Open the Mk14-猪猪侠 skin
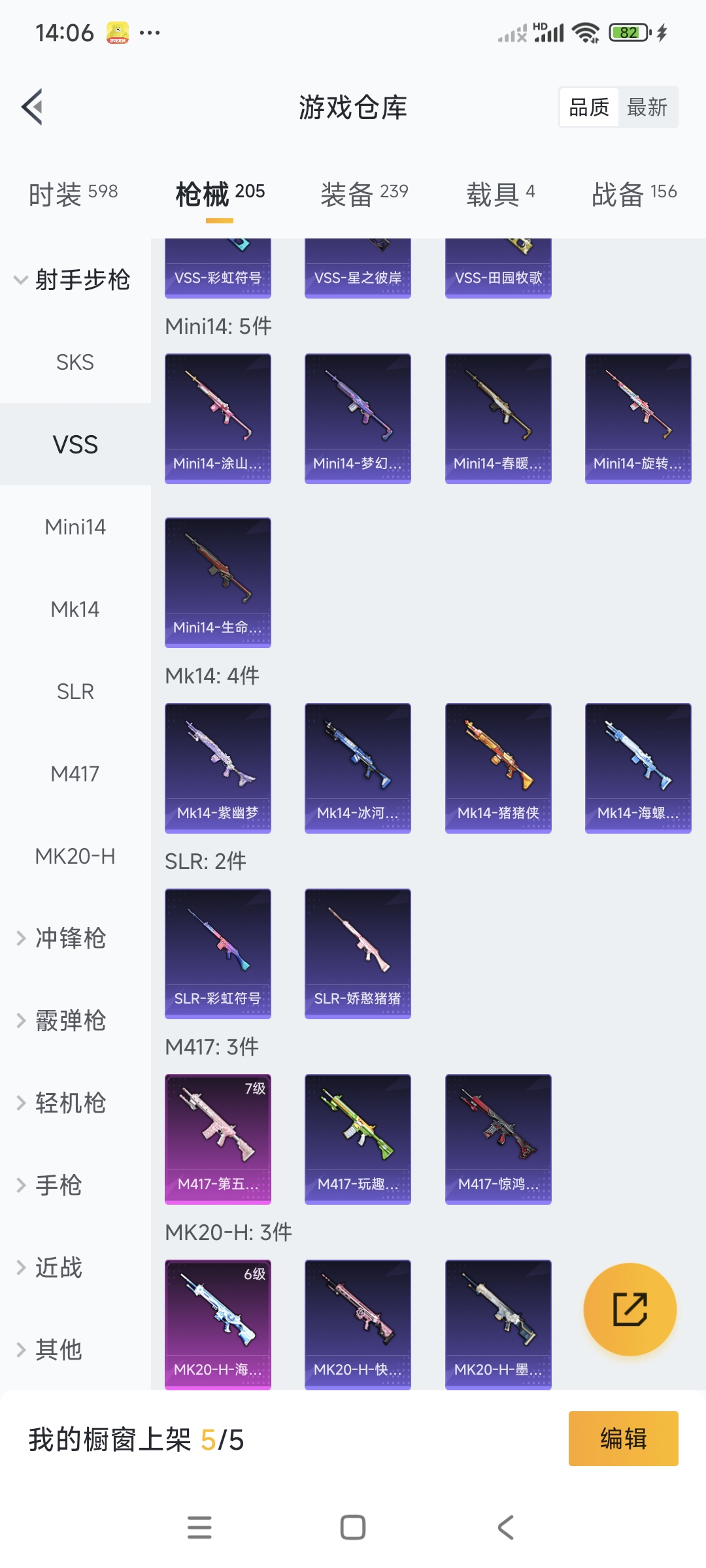Image resolution: width=706 pixels, height=1568 pixels. tap(498, 768)
